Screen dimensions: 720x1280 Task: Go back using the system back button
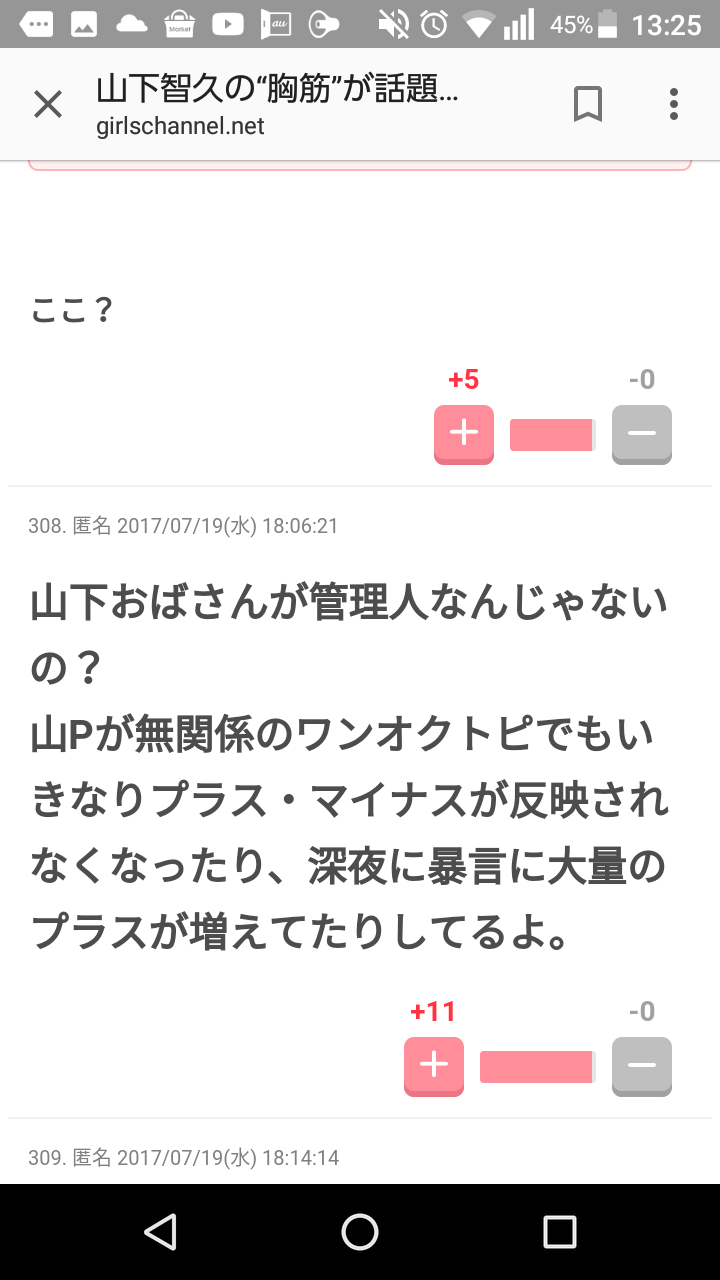point(160,1232)
